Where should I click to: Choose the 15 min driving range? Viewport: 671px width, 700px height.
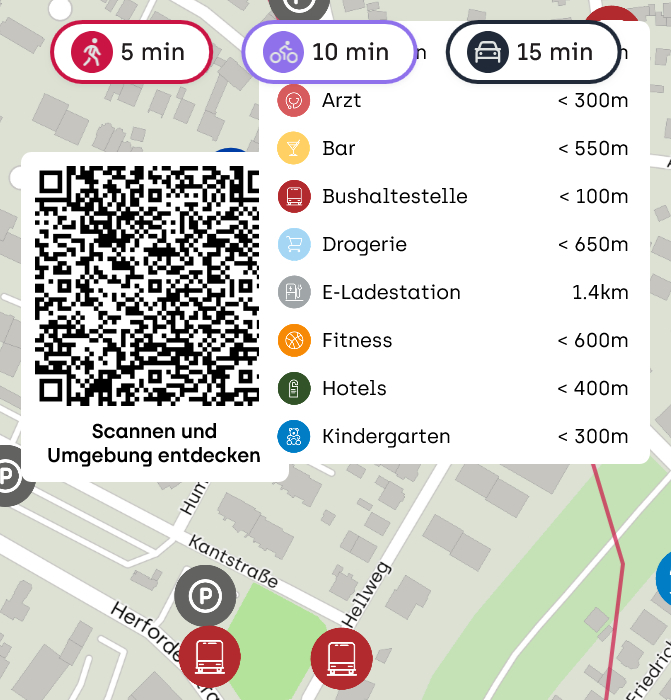534,51
